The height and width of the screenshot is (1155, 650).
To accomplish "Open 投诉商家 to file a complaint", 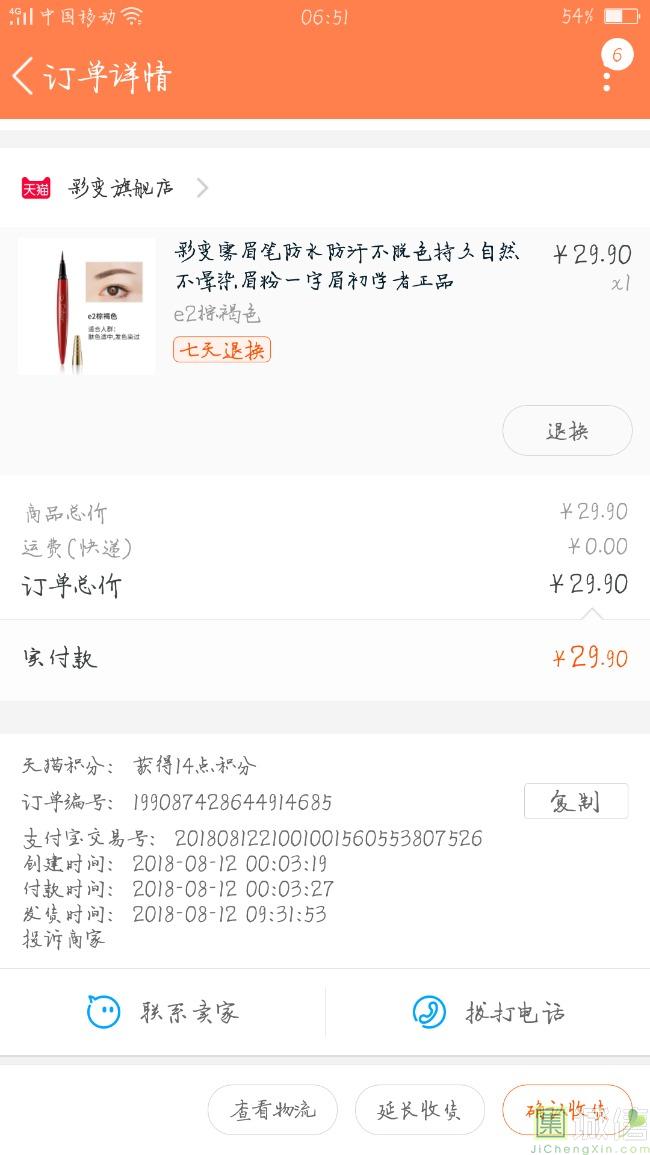I will [64, 939].
